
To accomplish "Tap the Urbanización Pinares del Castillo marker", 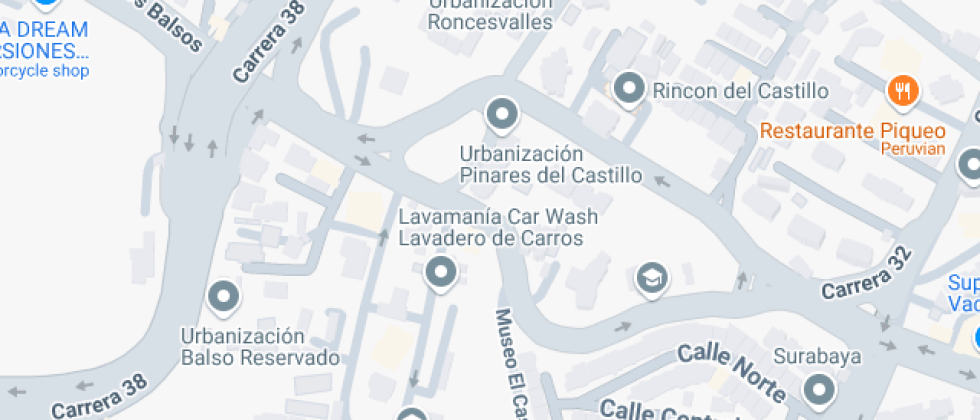I will pos(502,114).
